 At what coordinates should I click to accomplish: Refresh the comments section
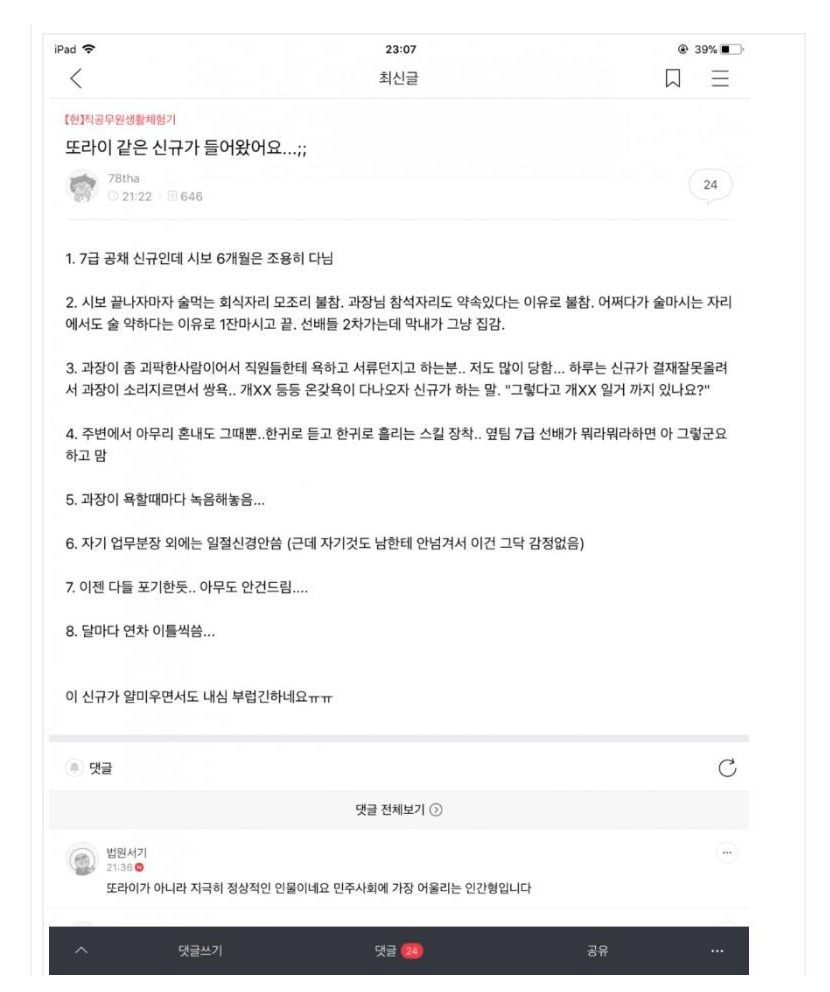click(x=727, y=768)
